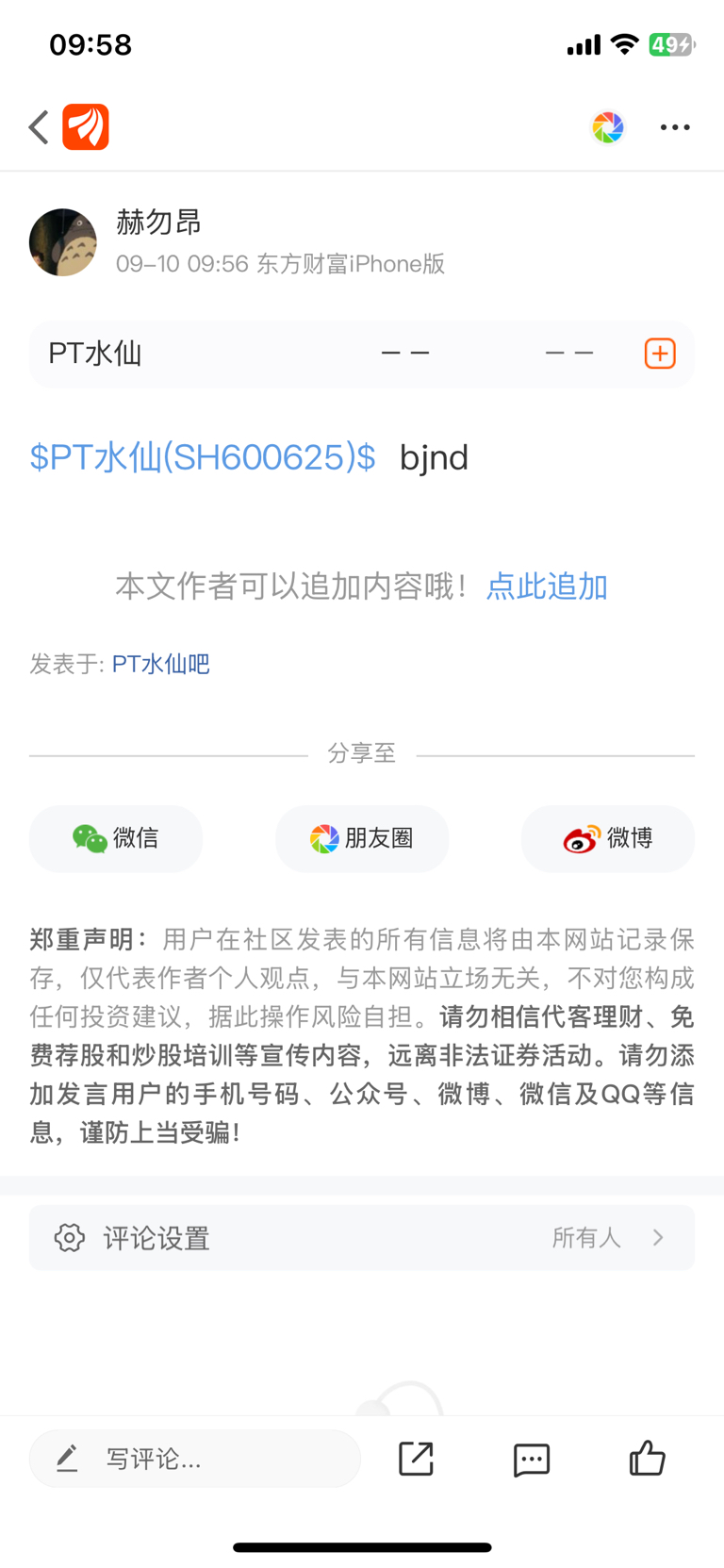This screenshot has width=724, height=1568.
Task: Tap the colorful Moments icon in the header
Action: click(x=608, y=127)
